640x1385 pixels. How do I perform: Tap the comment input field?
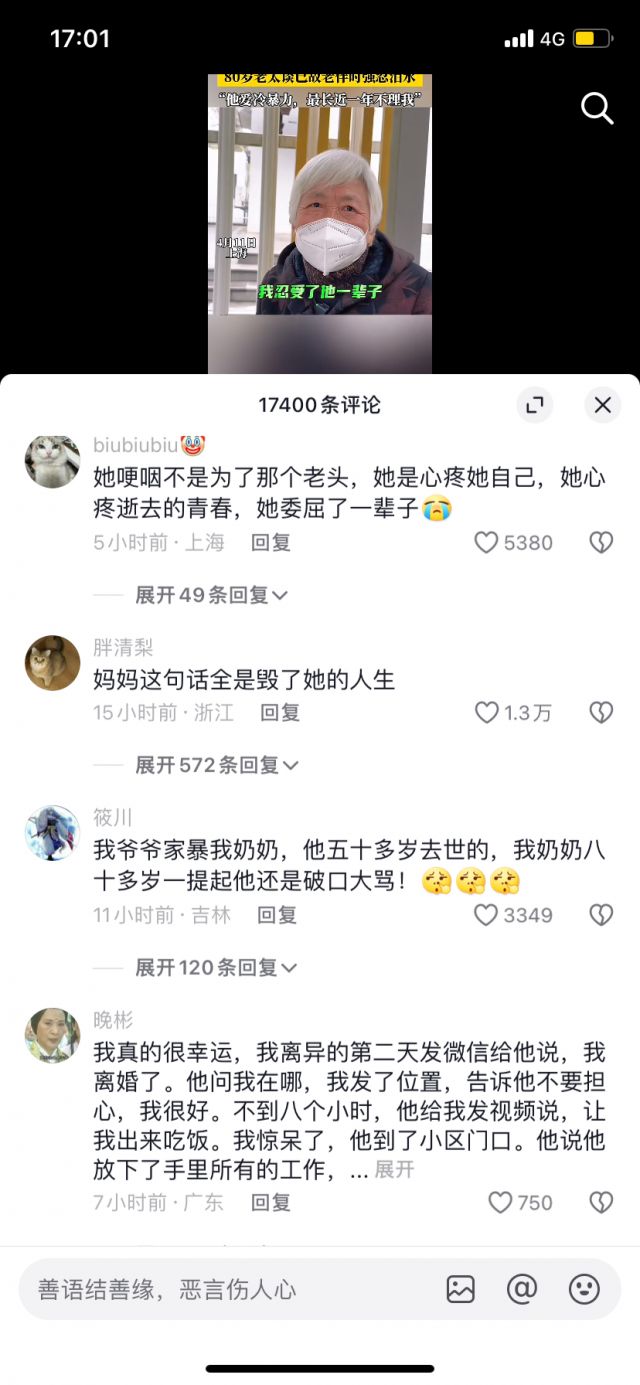click(x=228, y=1289)
